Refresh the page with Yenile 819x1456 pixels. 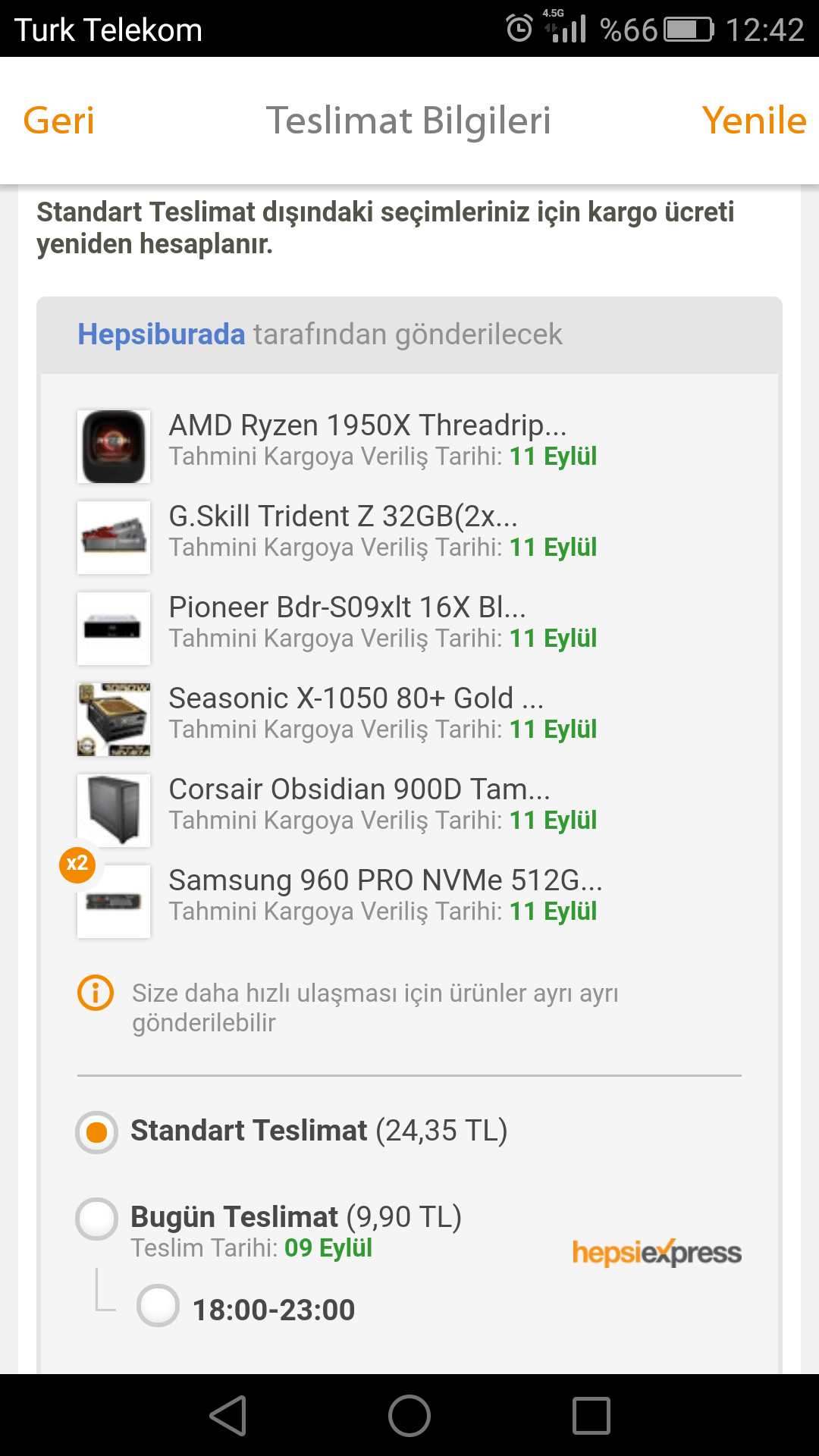pyautogui.click(x=754, y=121)
